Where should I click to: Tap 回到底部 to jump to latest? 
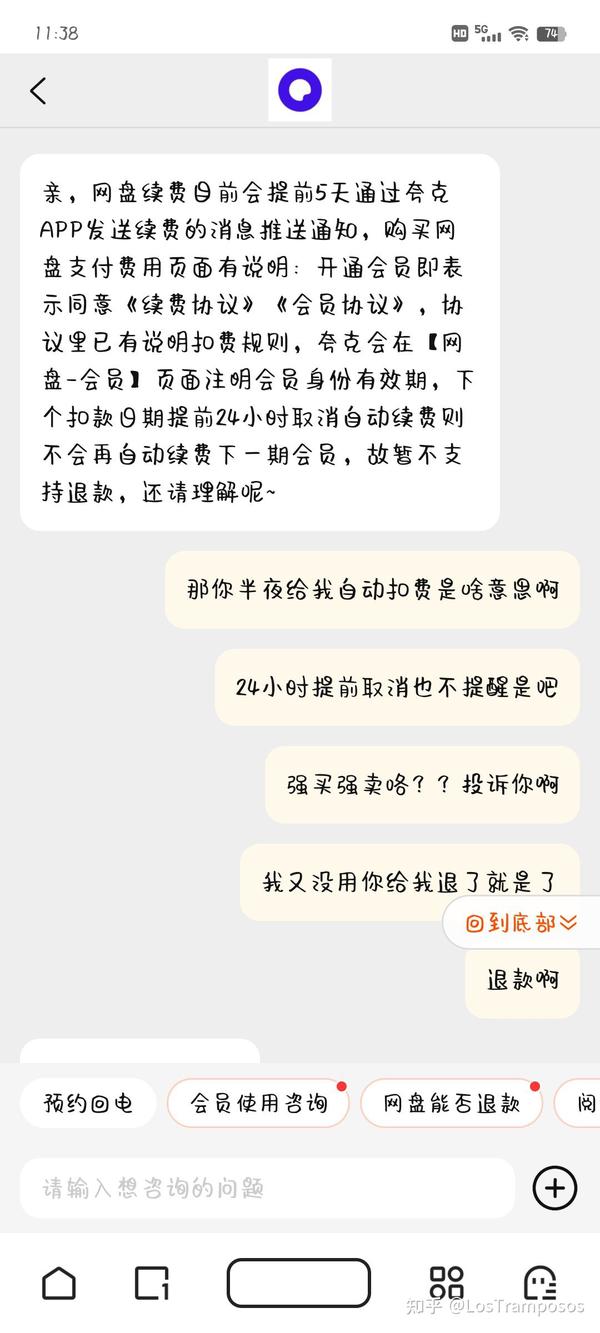(x=521, y=923)
